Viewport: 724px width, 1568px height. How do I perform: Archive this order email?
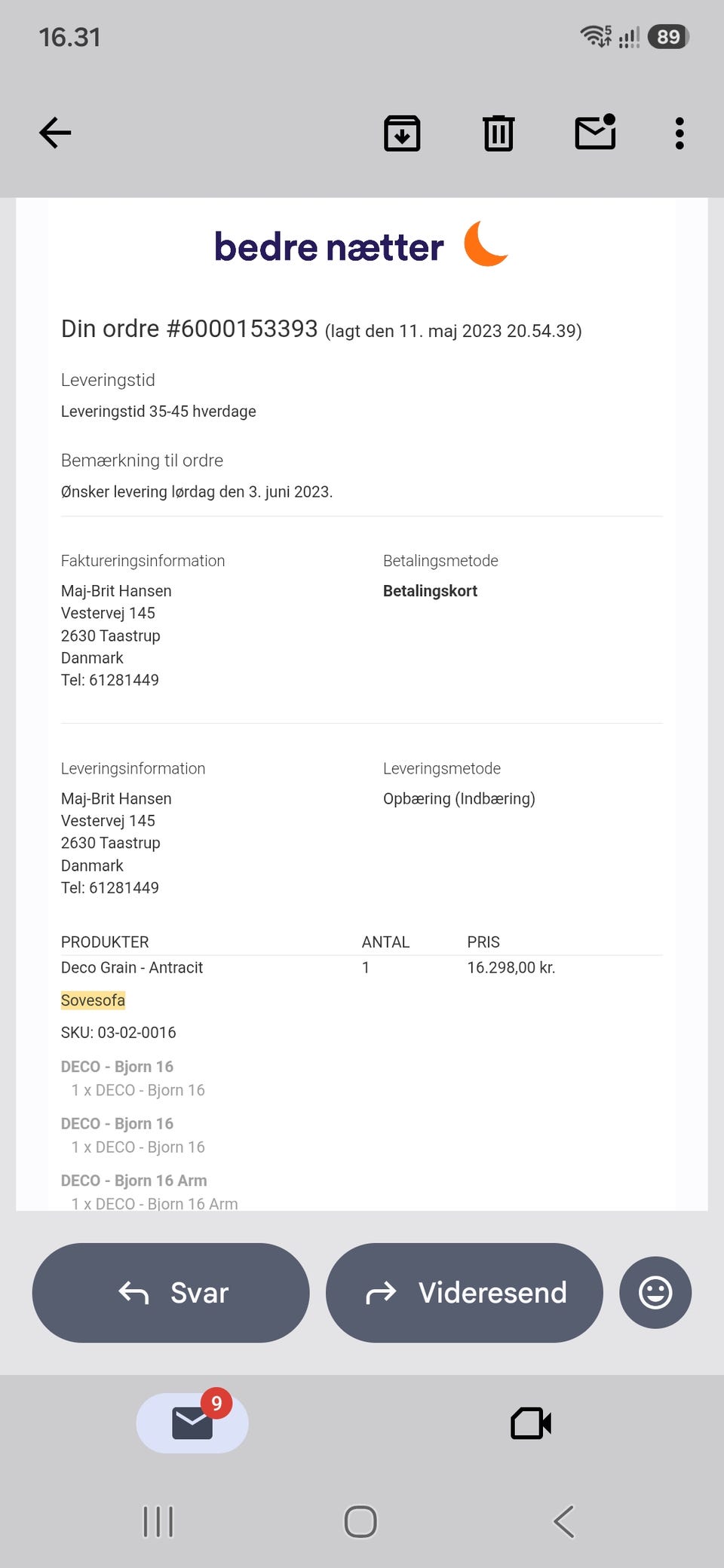pyautogui.click(x=402, y=133)
